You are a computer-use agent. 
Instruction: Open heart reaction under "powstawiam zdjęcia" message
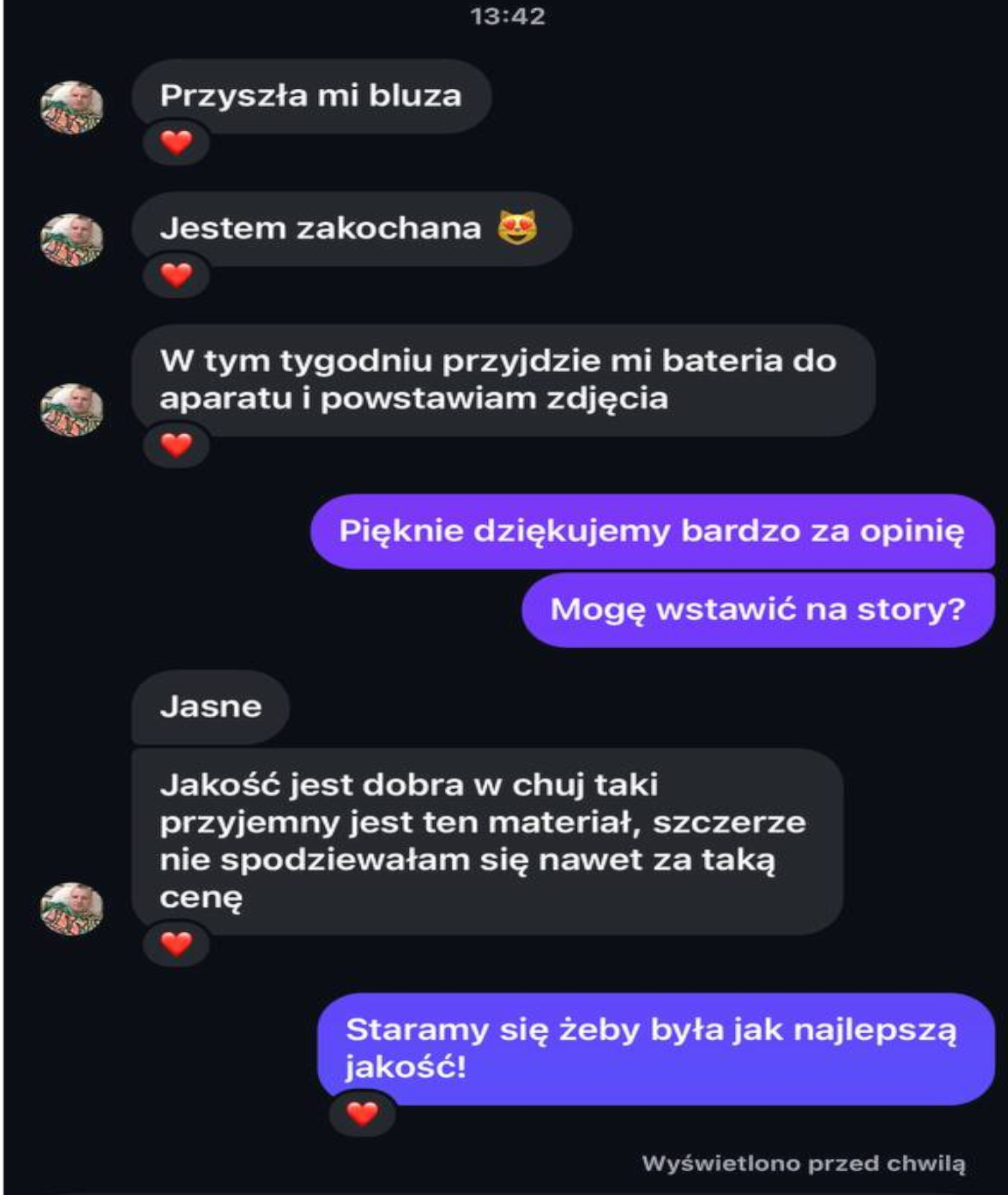(176, 445)
